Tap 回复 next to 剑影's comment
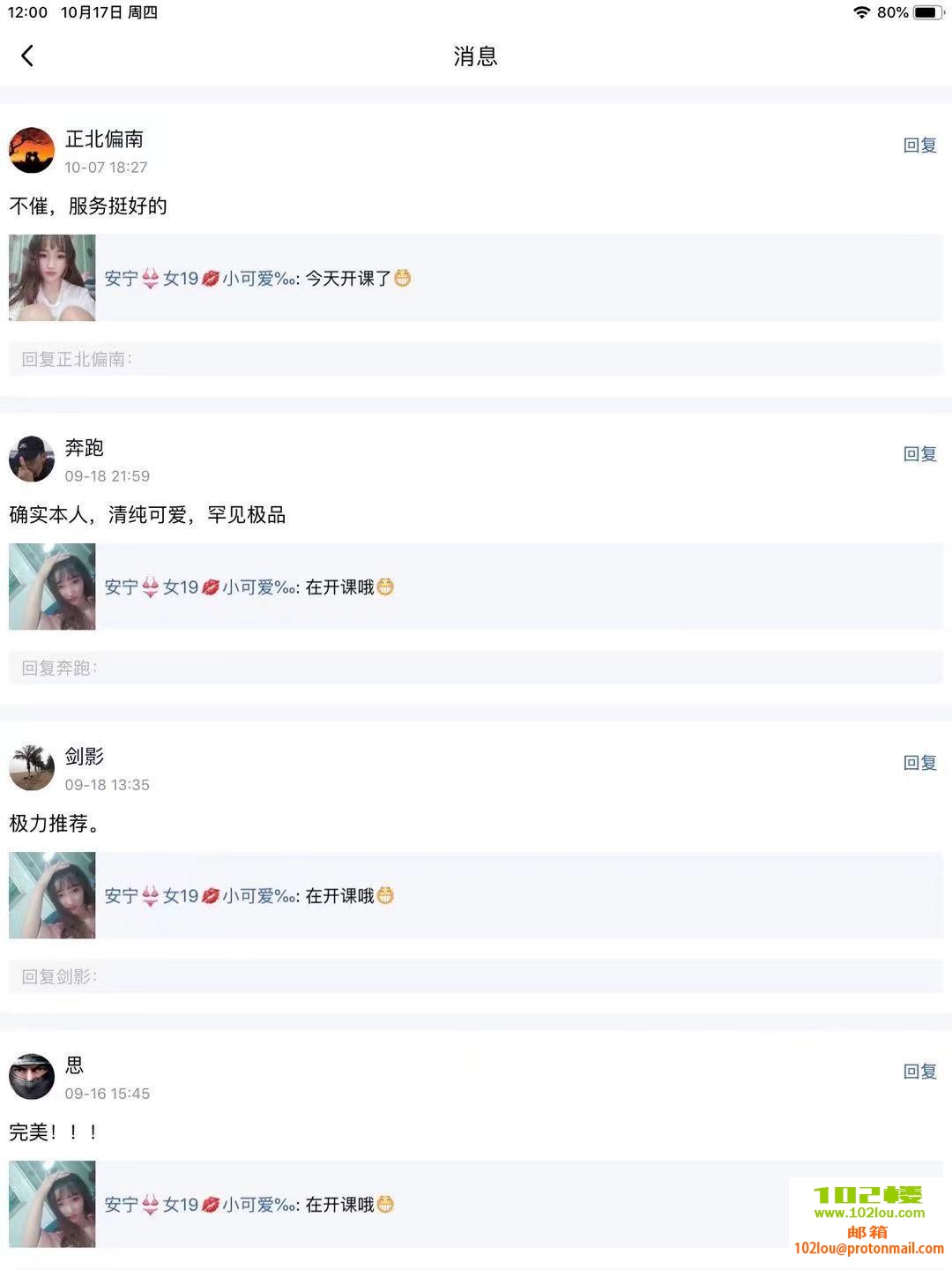The image size is (952, 1270). (919, 763)
